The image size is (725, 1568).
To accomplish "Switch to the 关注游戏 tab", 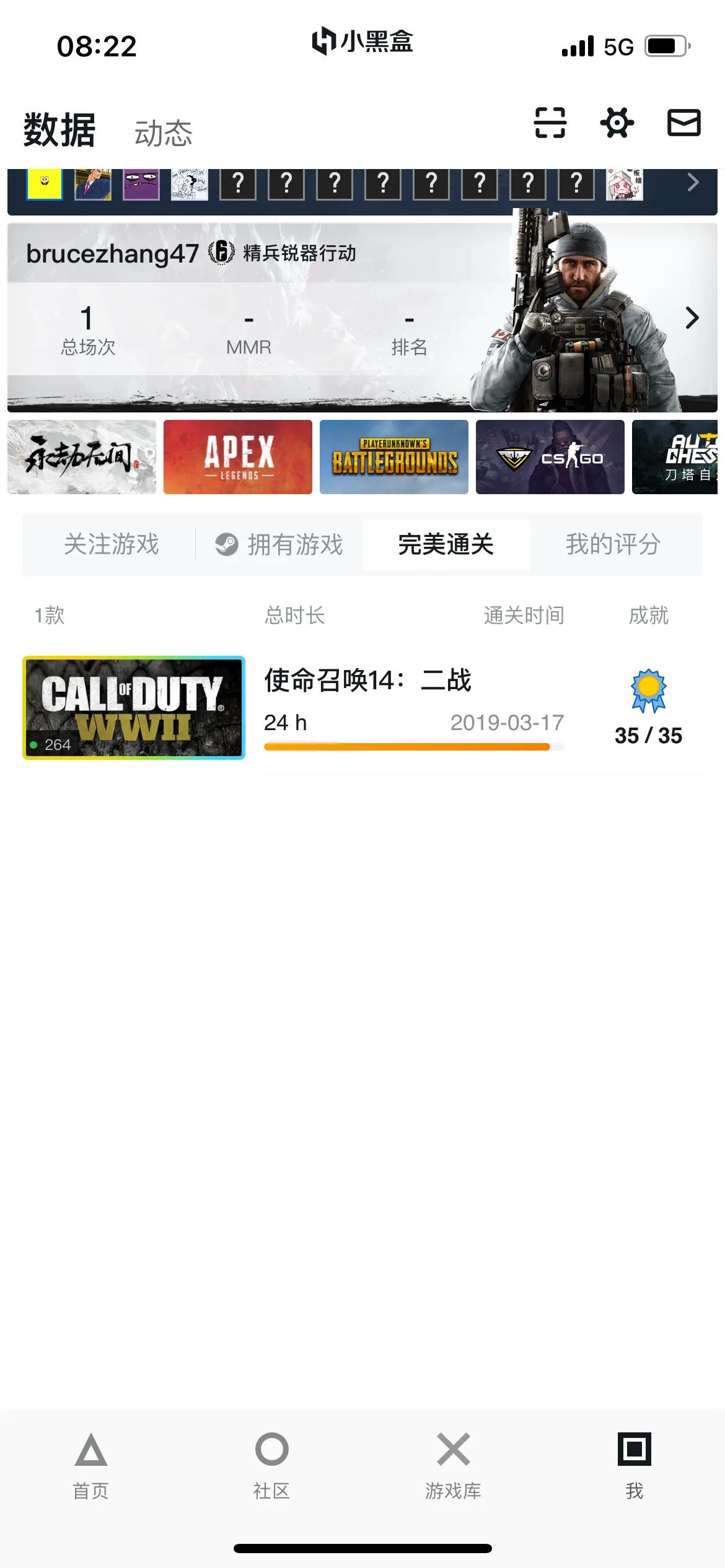I will (x=112, y=545).
